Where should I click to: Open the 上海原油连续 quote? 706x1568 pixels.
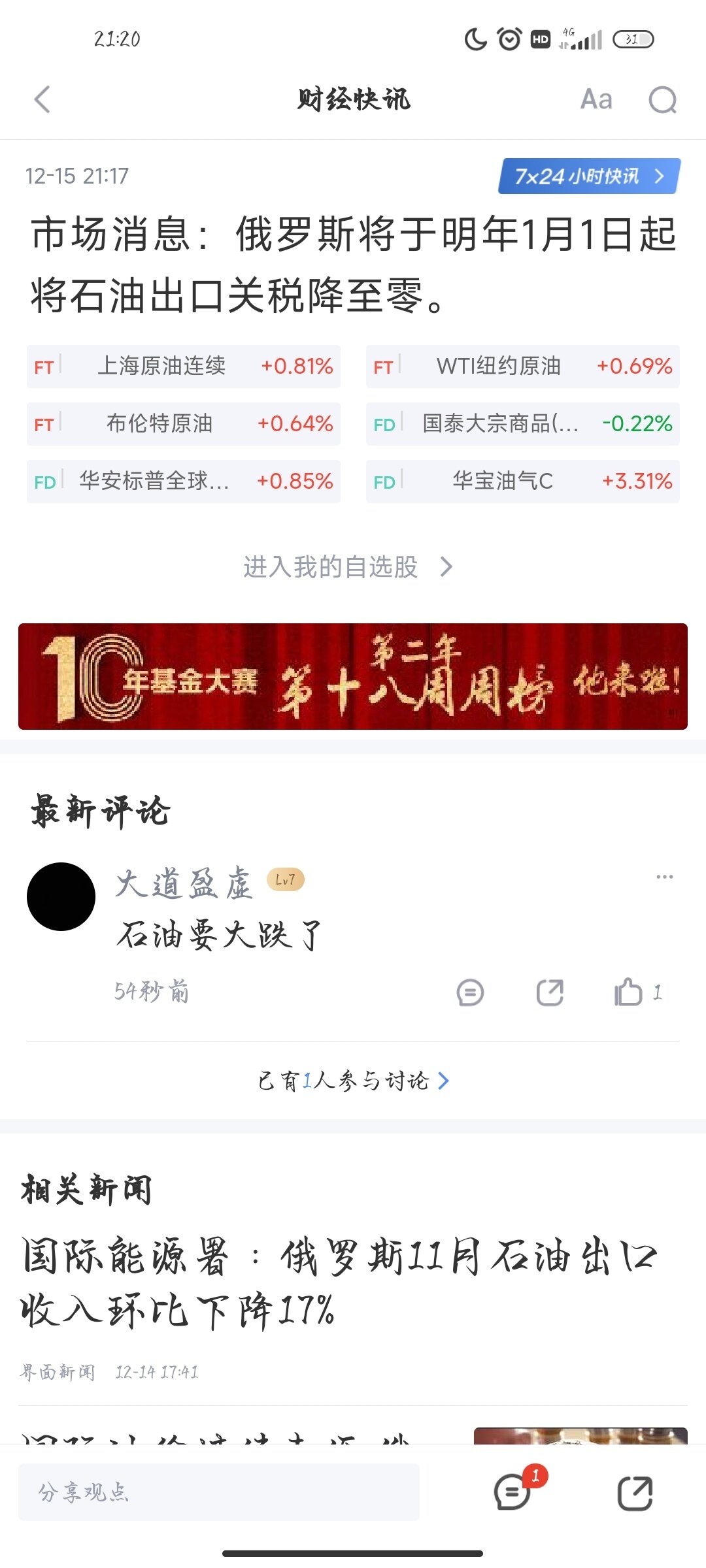coord(183,367)
